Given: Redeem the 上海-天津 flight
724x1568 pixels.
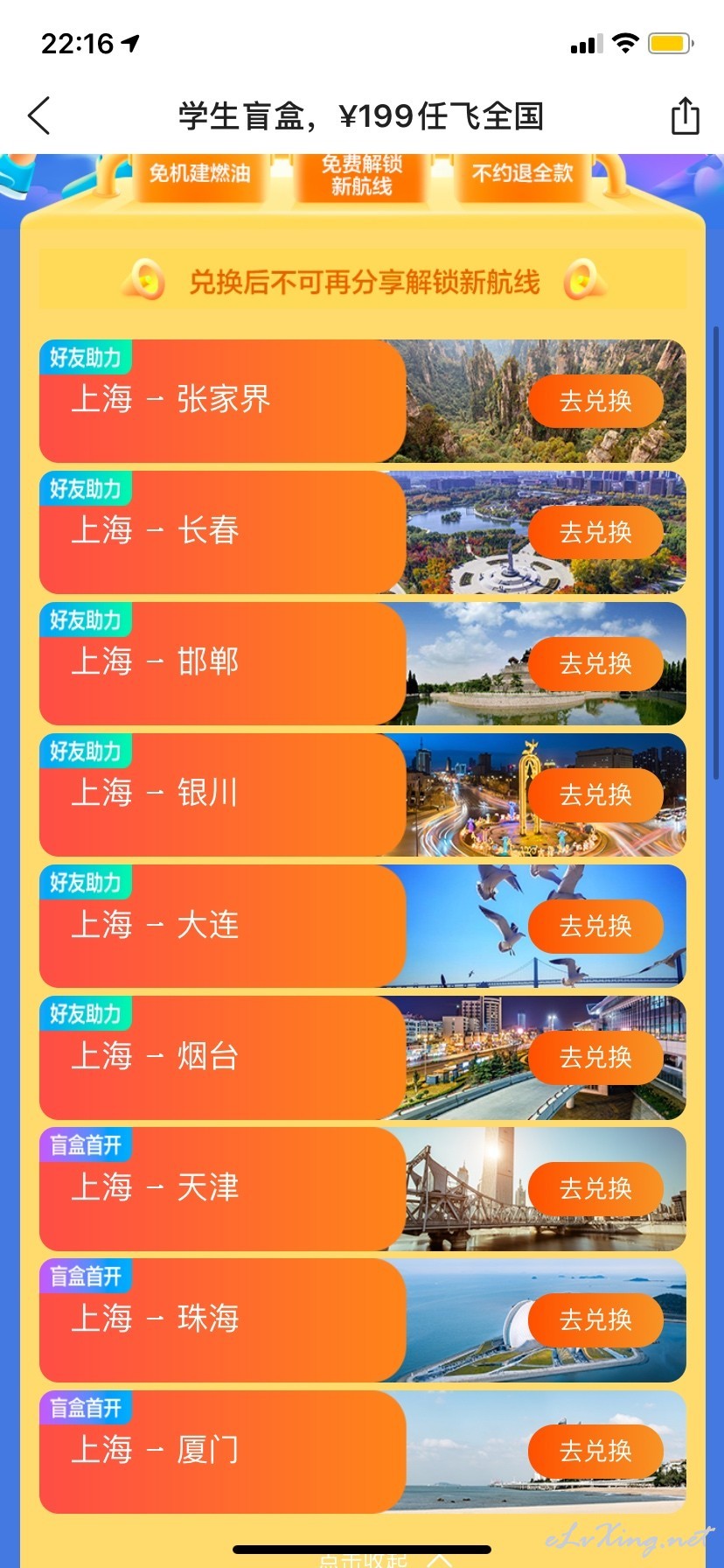Looking at the screenshot, I should tap(595, 1188).
